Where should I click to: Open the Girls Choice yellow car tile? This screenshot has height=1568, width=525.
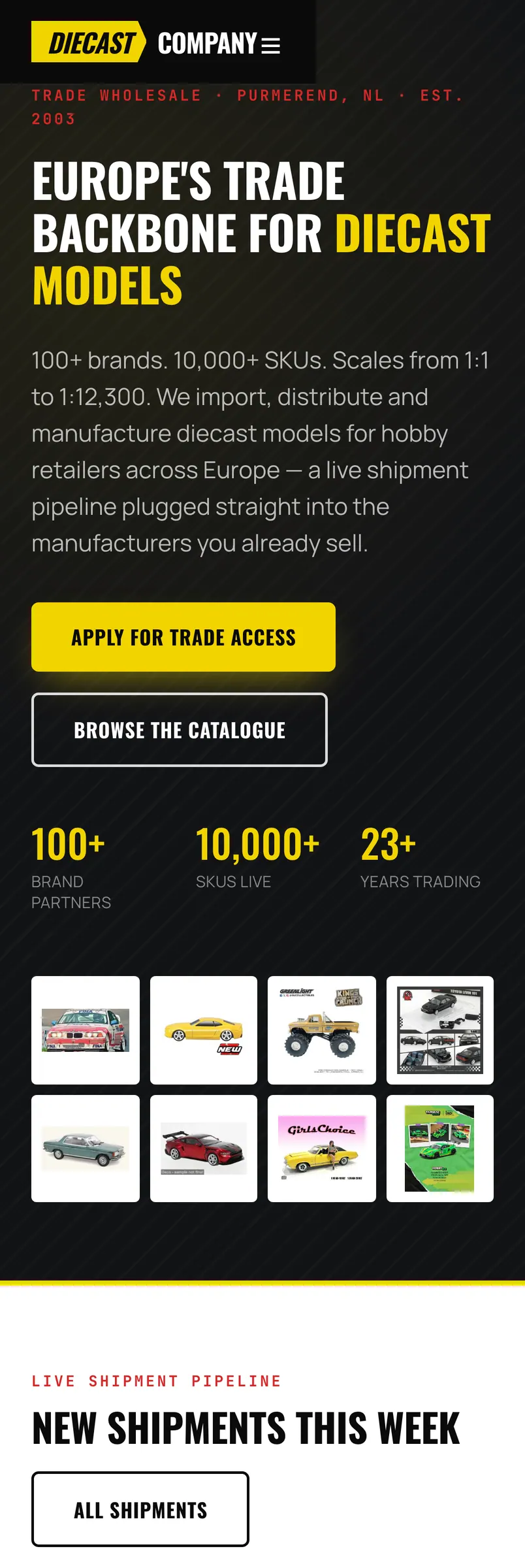tap(322, 1149)
